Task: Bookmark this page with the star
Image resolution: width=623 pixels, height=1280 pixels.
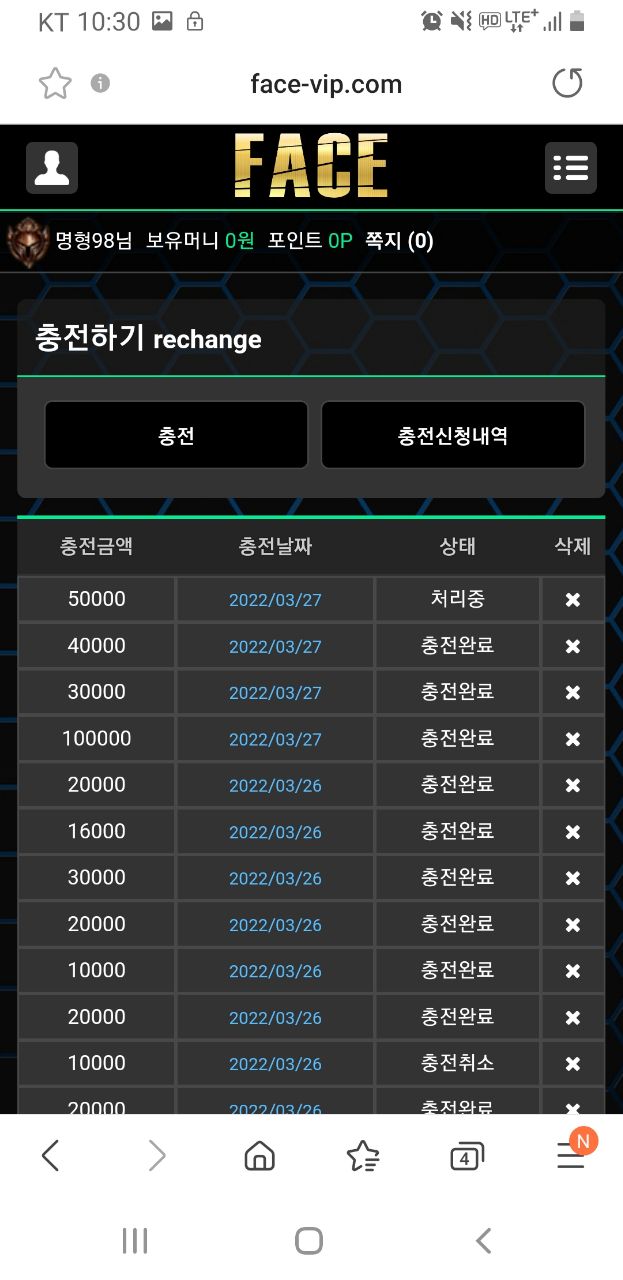Action: point(55,84)
